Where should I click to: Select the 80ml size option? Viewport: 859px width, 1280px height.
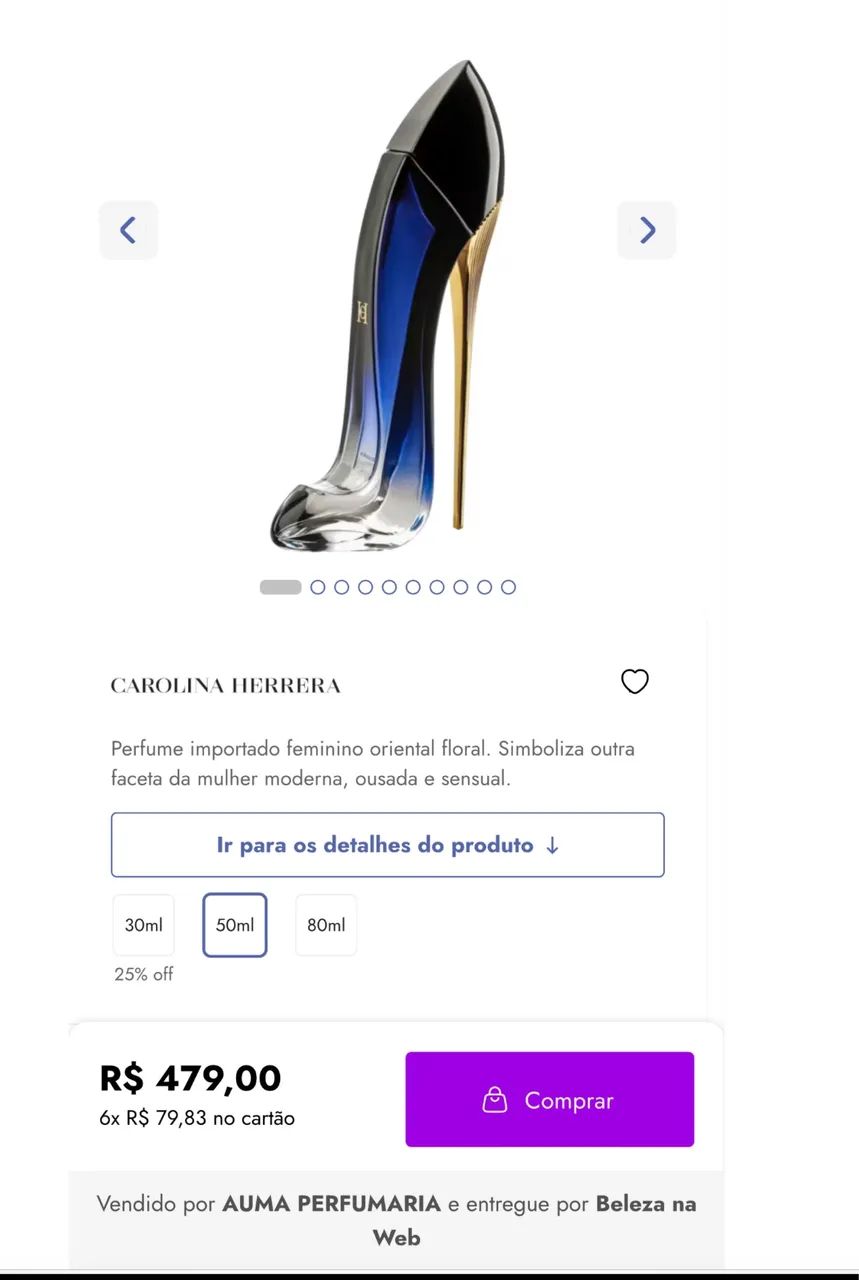coord(325,925)
